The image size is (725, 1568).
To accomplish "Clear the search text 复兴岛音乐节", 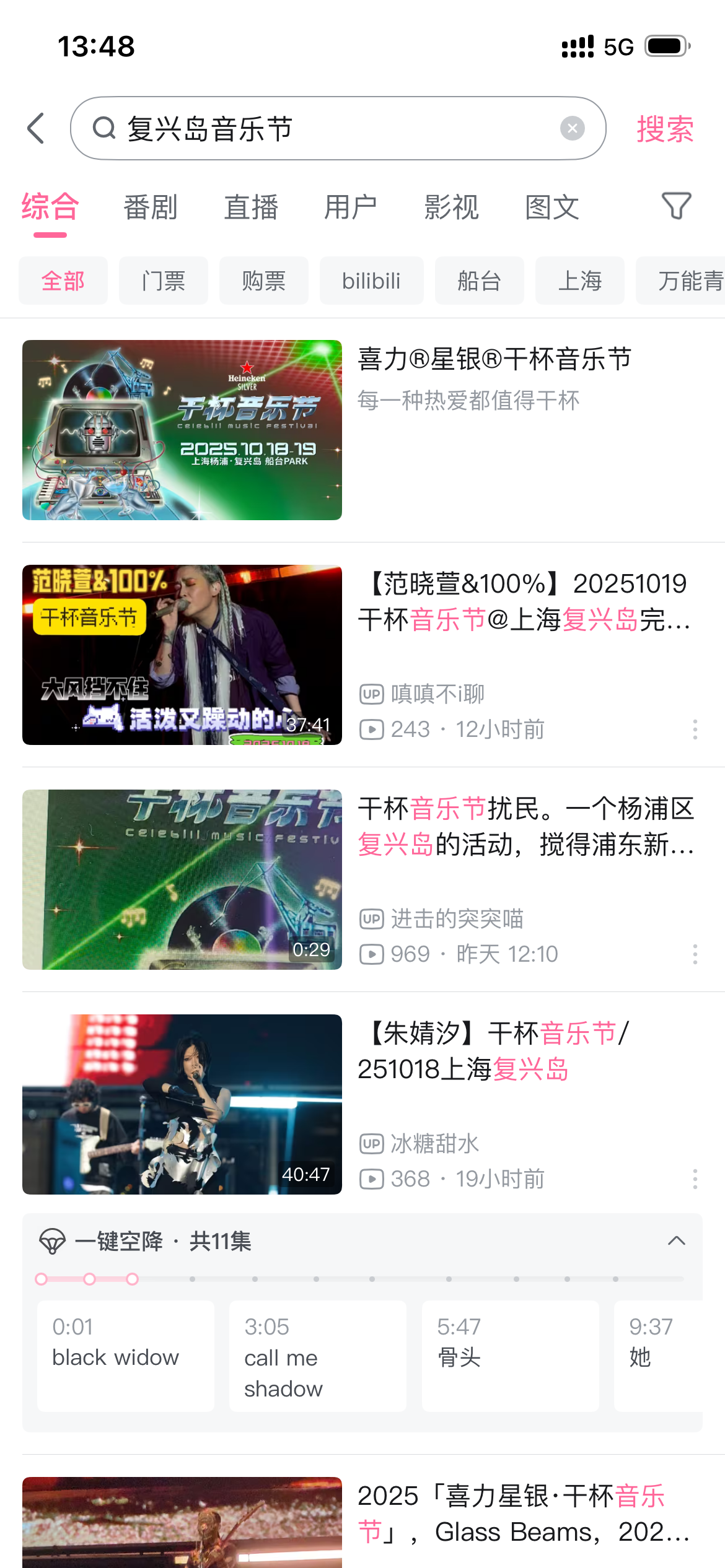I will point(572,128).
